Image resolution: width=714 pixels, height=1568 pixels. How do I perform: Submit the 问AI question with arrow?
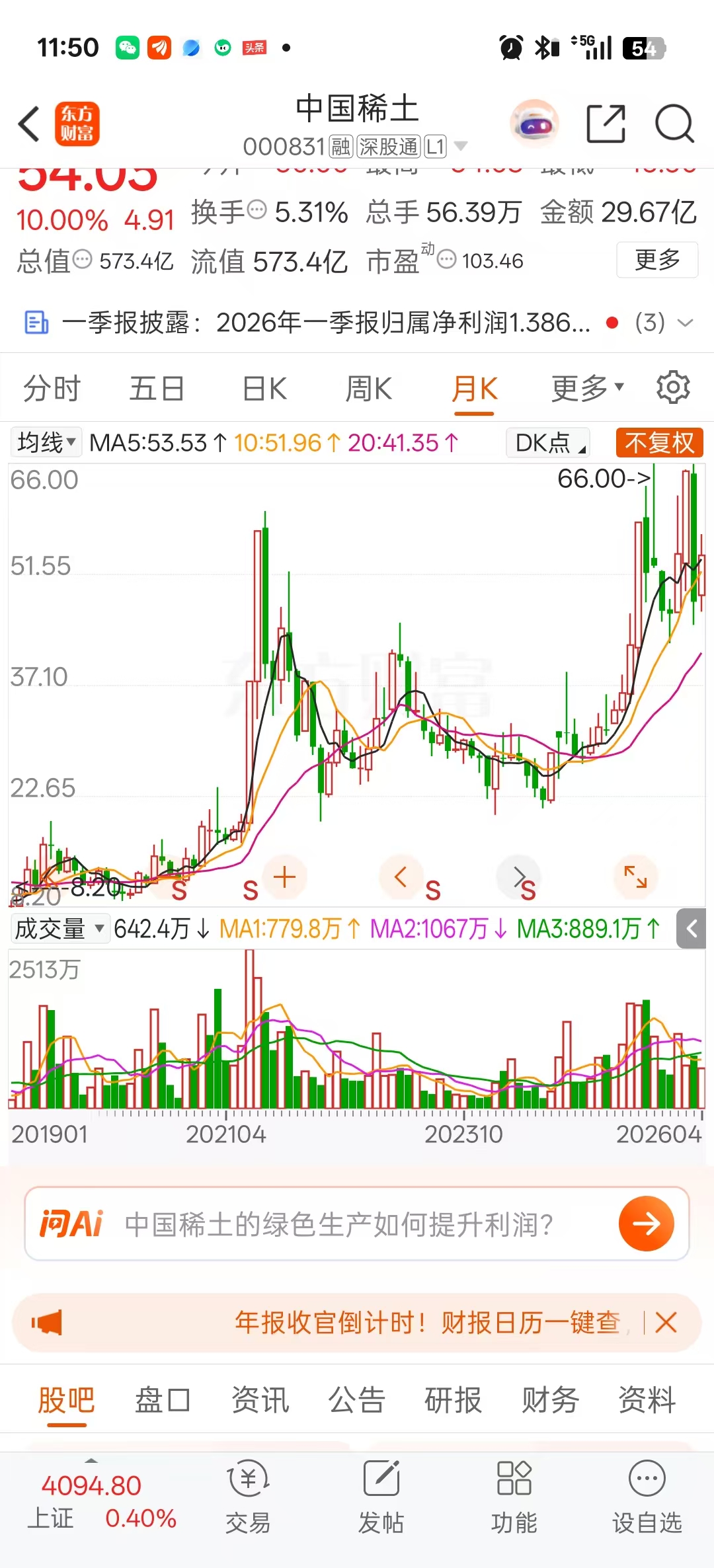coord(646,1224)
